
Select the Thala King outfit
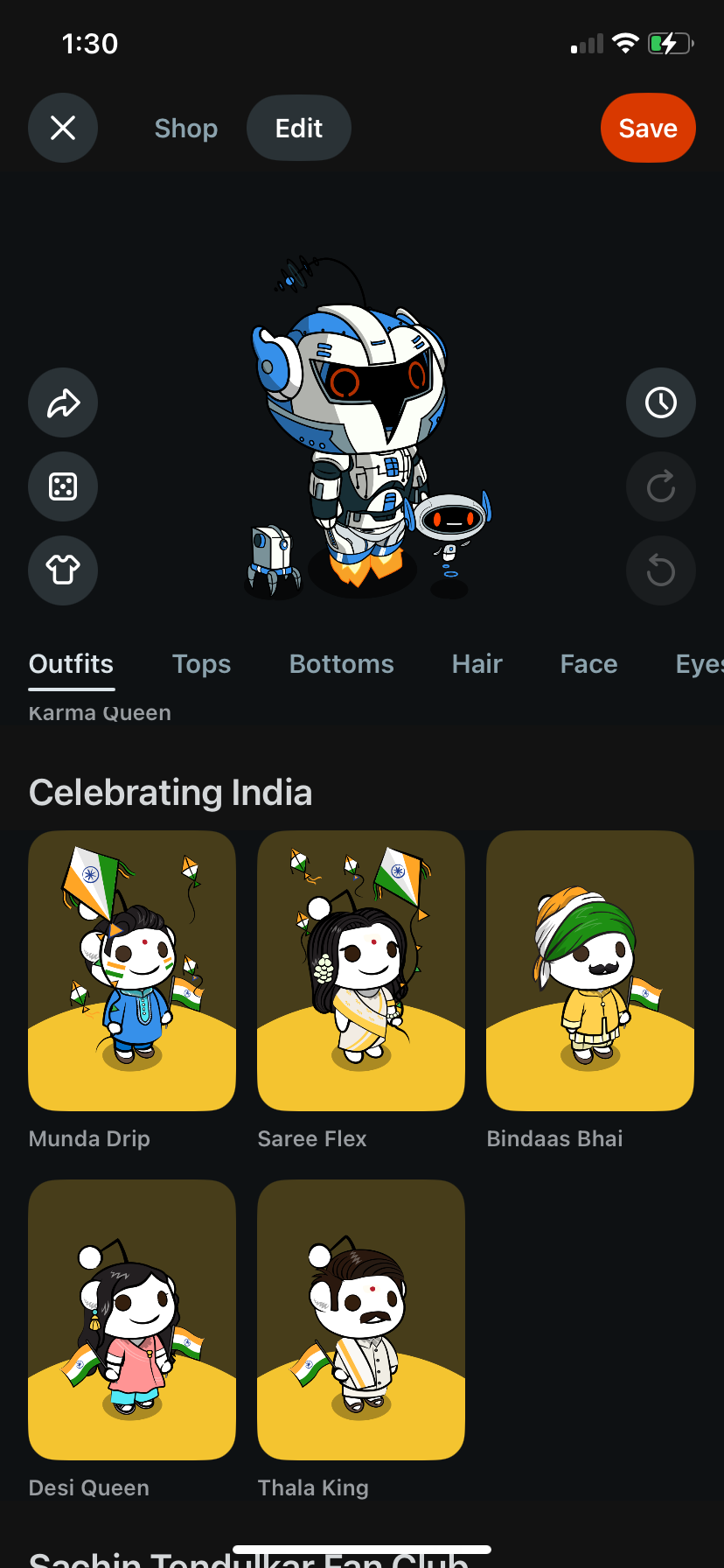tap(361, 1319)
